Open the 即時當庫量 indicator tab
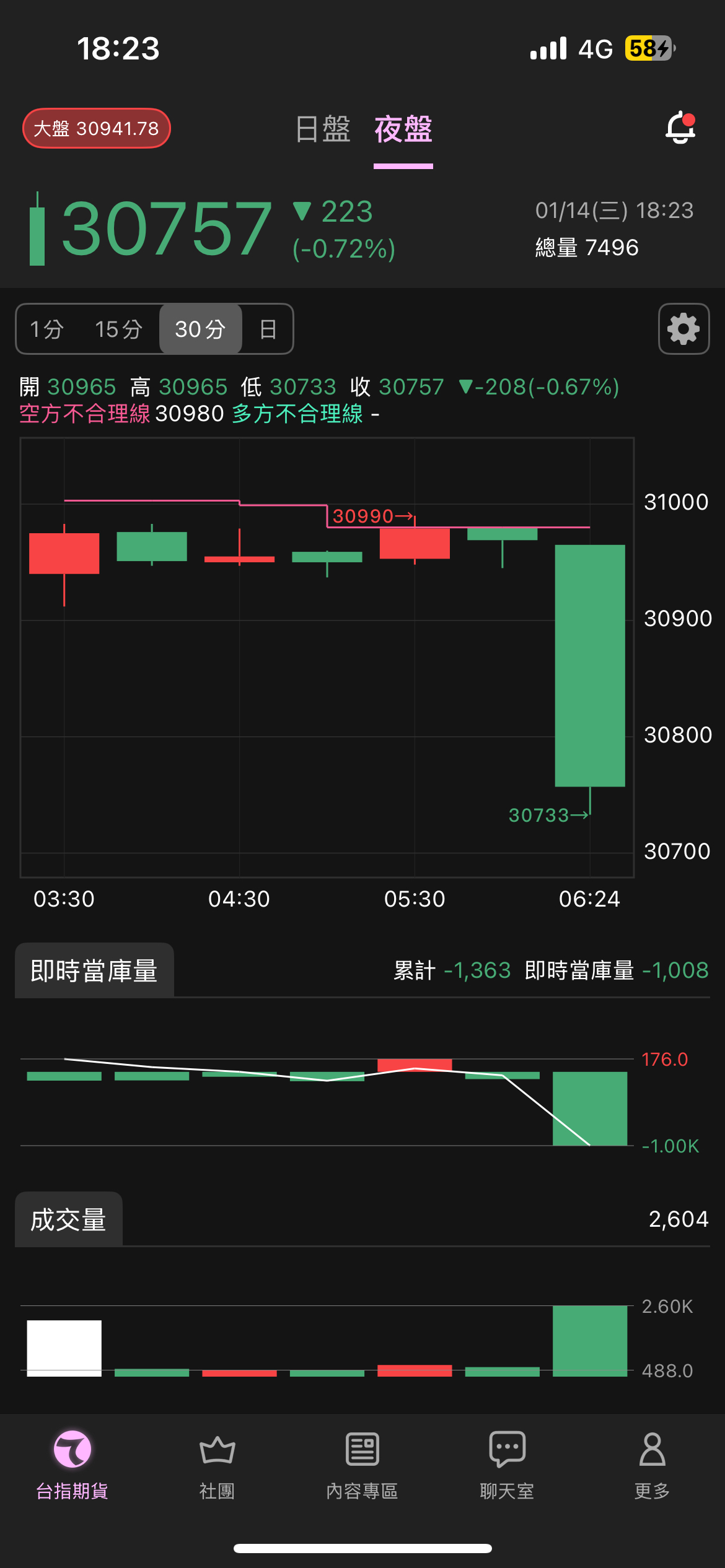This screenshot has height=1568, width=725. coord(94,970)
